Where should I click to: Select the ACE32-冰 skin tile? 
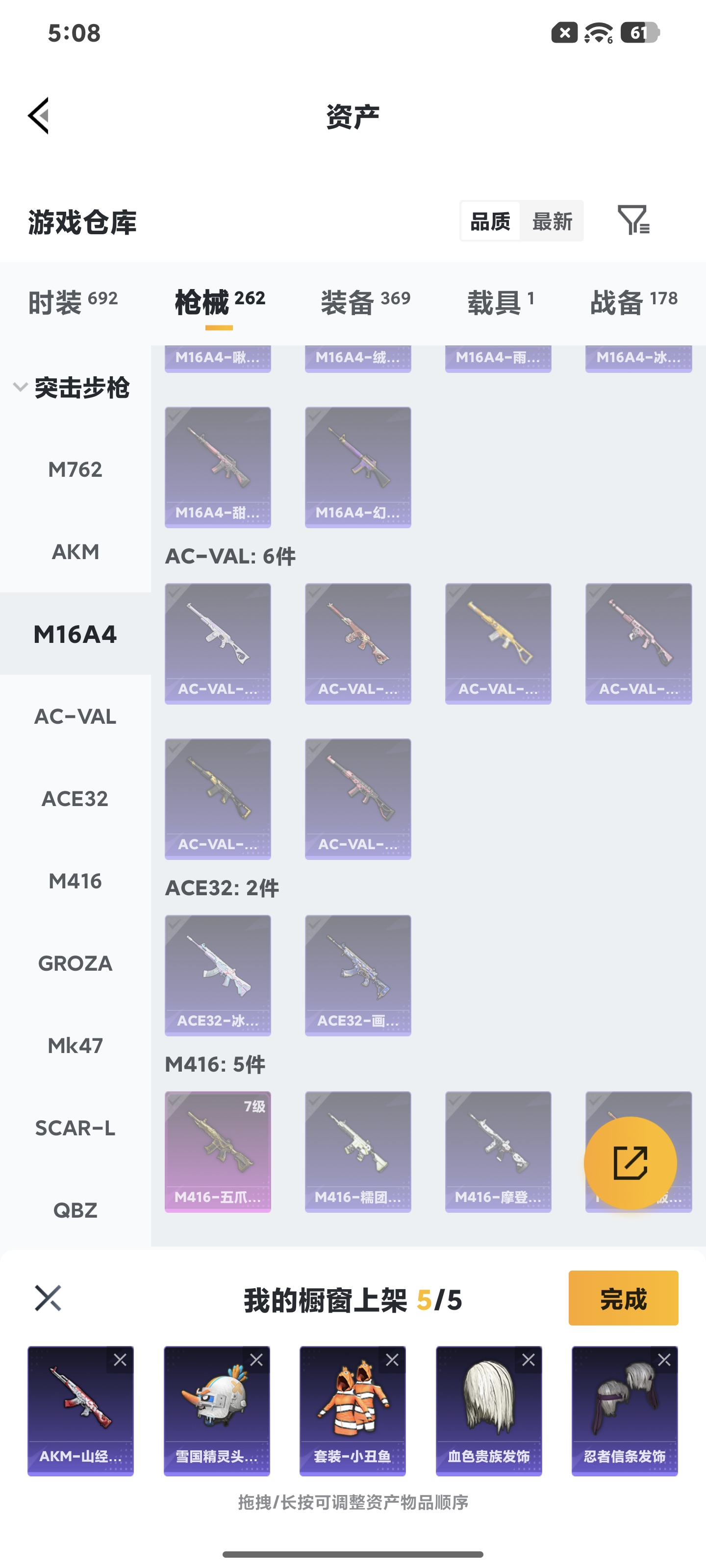pos(218,975)
